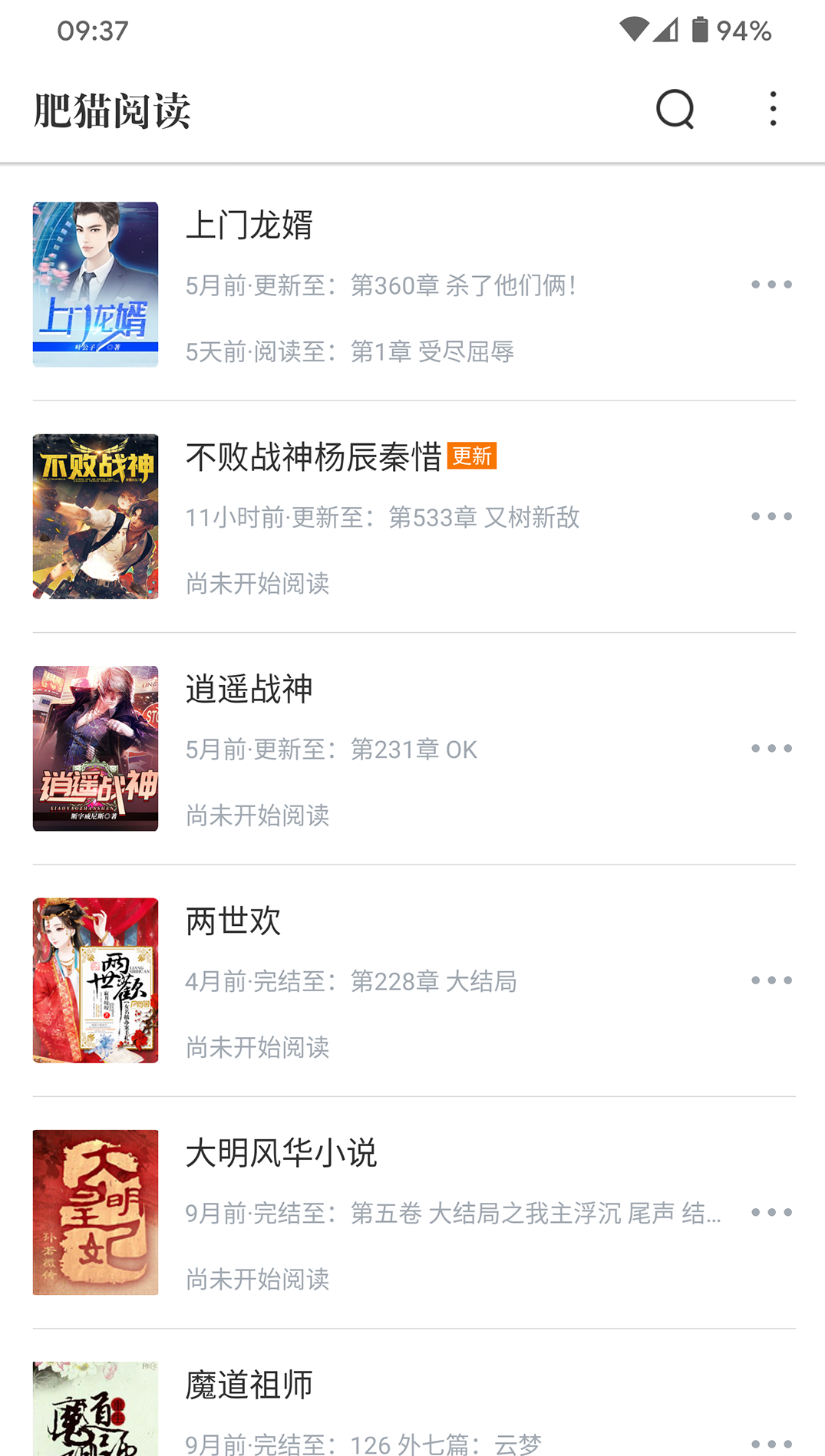Open the three-dot overflow menu at top right
The image size is (825, 1456).
point(772,108)
